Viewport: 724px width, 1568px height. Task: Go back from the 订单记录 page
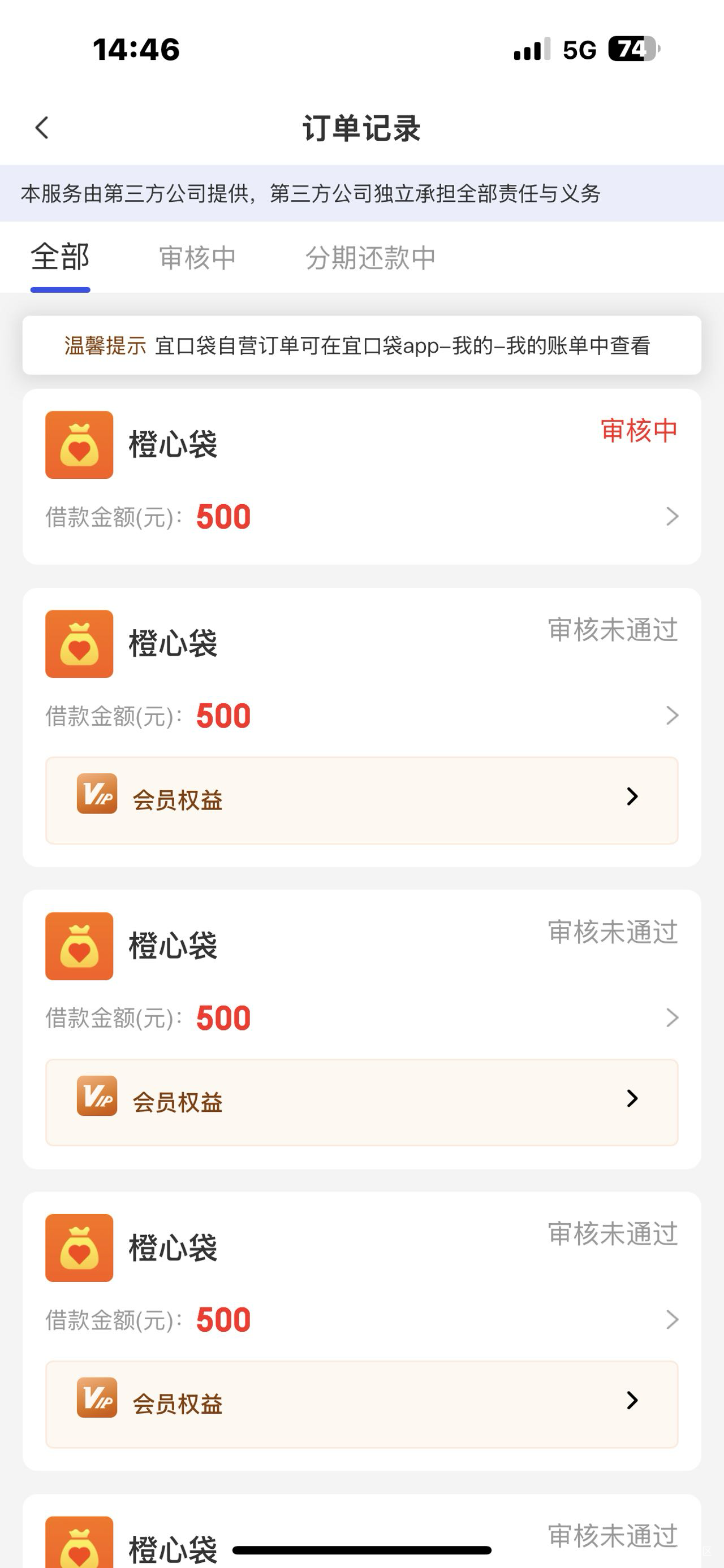coord(42,128)
